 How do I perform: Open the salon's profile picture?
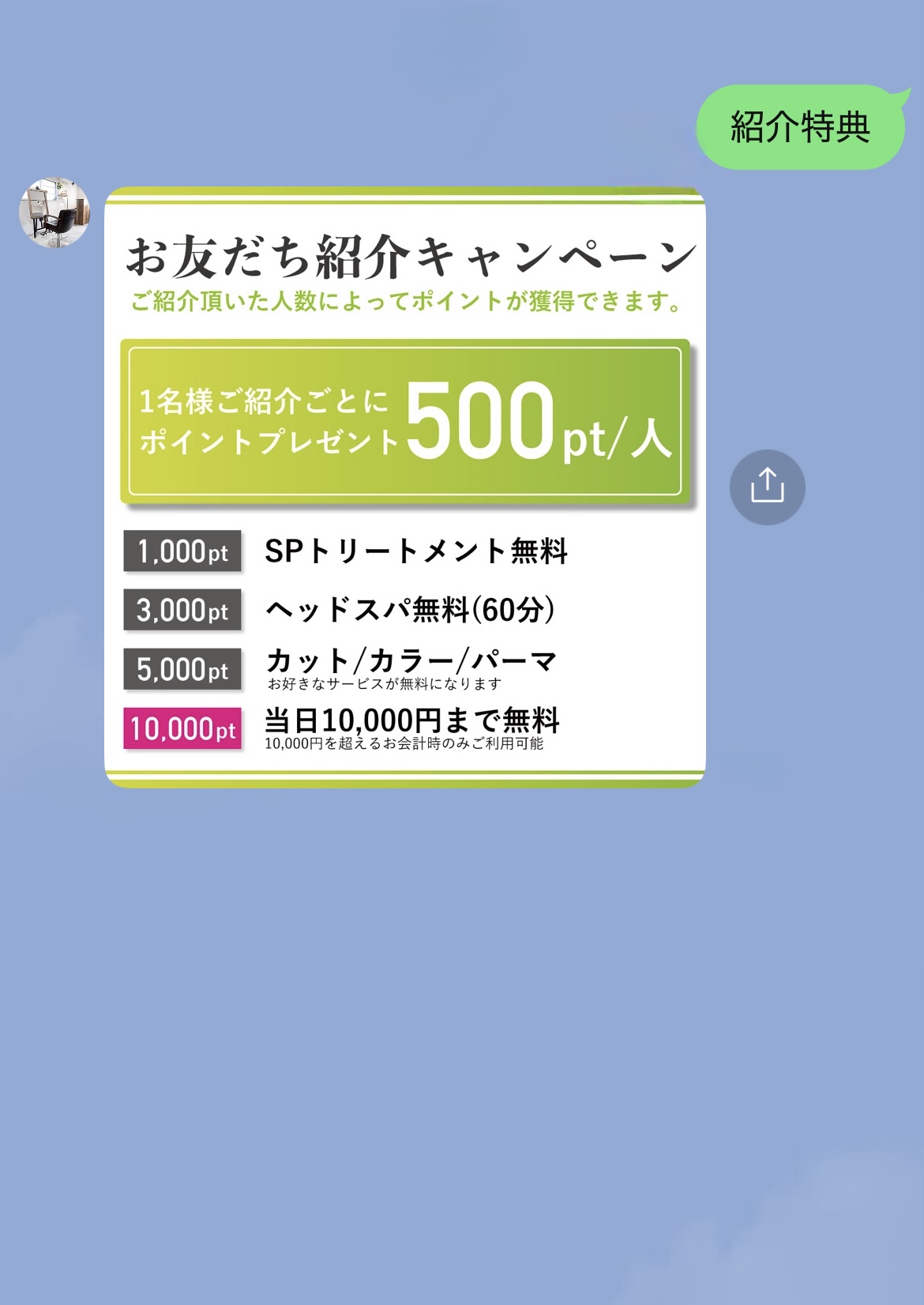pos(54,212)
